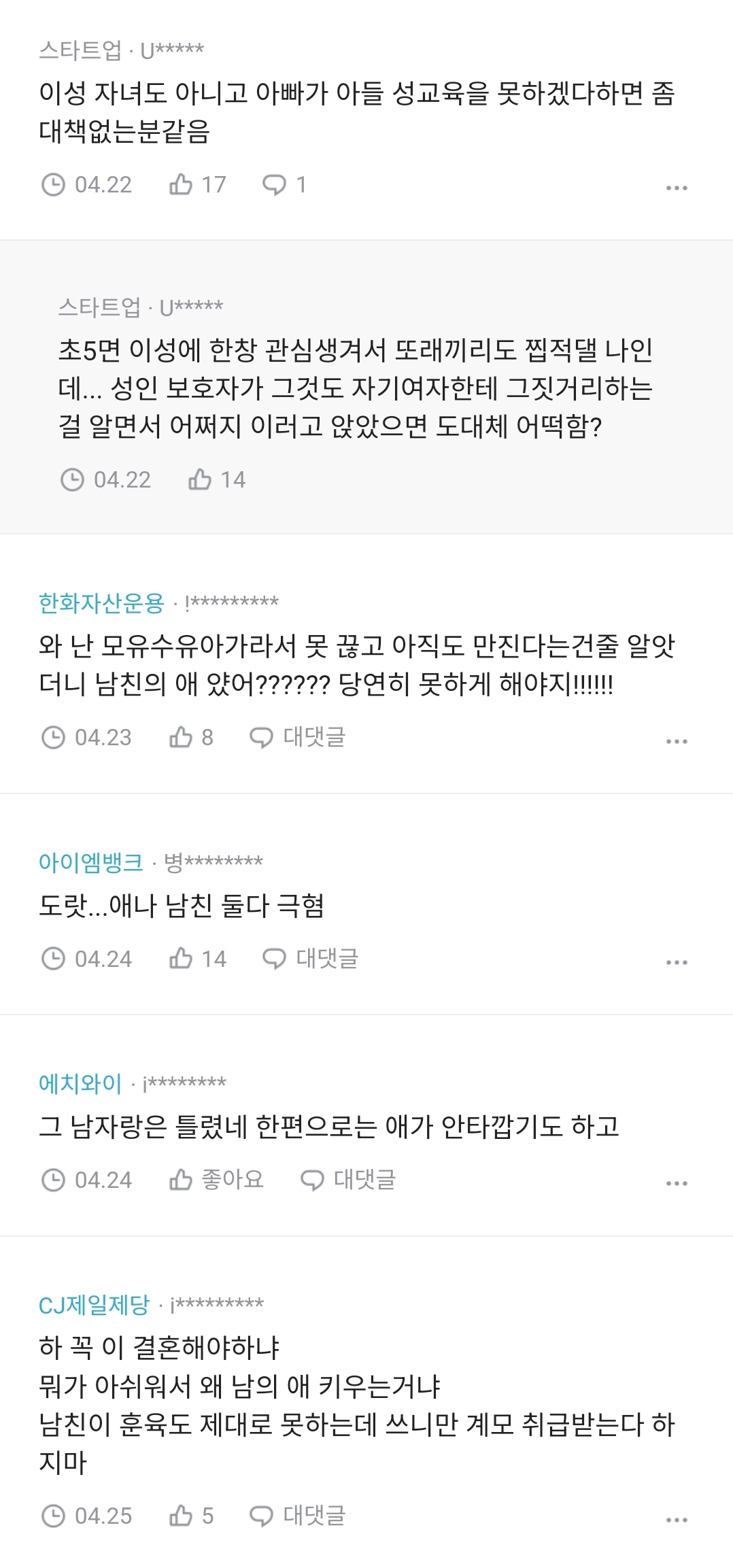Open more options on 에치와이 comment

[677, 1183]
